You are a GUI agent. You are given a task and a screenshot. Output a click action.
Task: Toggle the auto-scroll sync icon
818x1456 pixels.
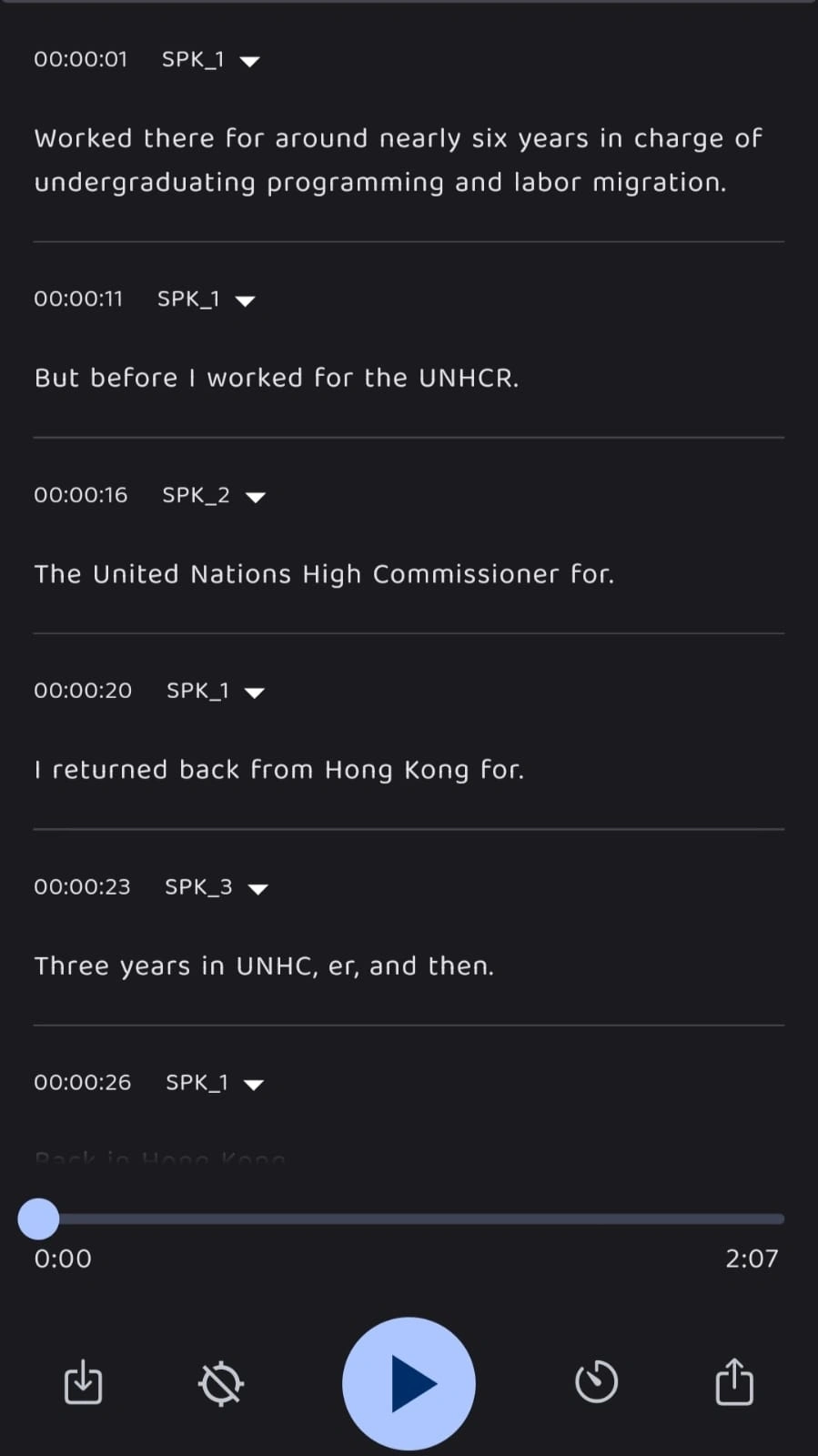[221, 1384]
